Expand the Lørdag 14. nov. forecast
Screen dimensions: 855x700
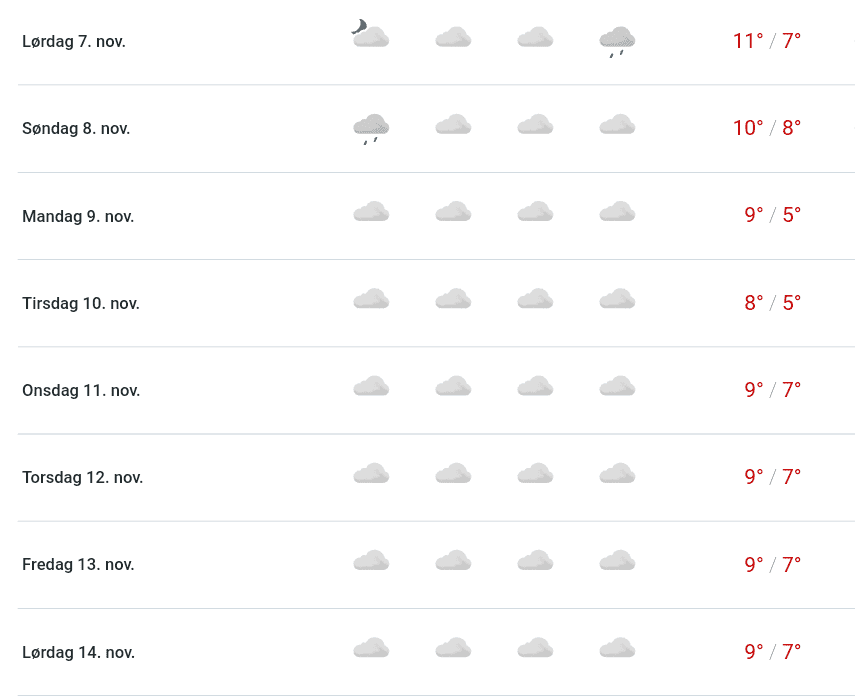coord(436,652)
